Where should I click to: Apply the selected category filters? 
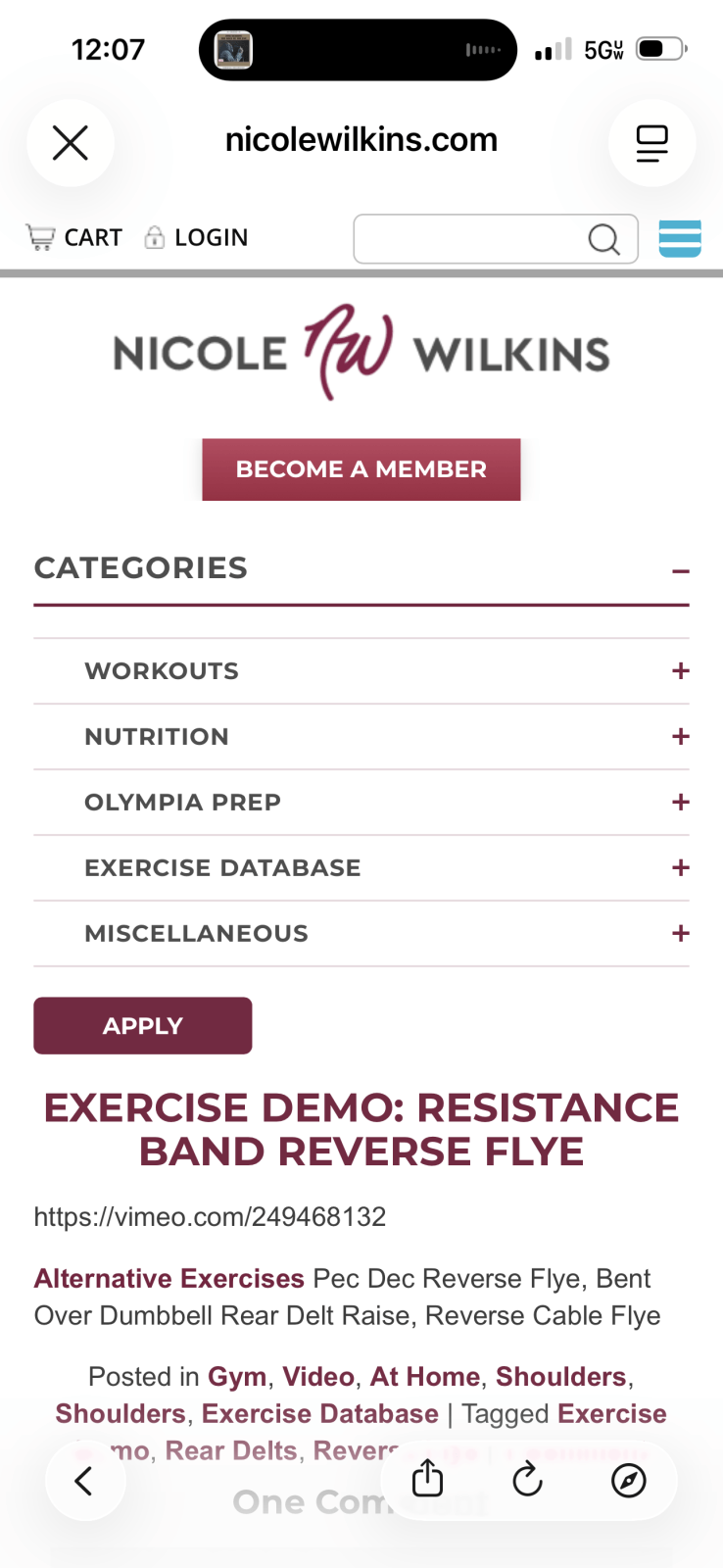[143, 1026]
